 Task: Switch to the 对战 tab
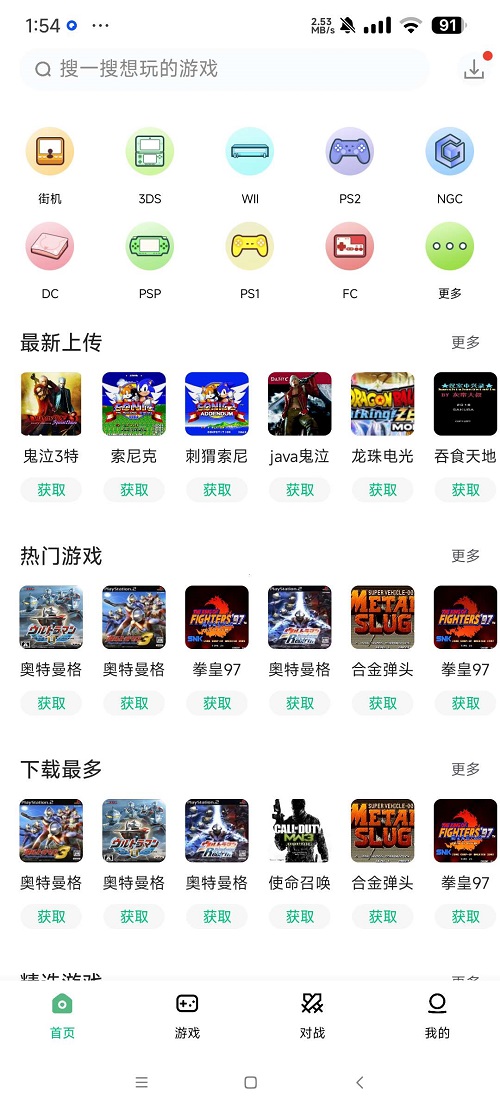point(312,1016)
